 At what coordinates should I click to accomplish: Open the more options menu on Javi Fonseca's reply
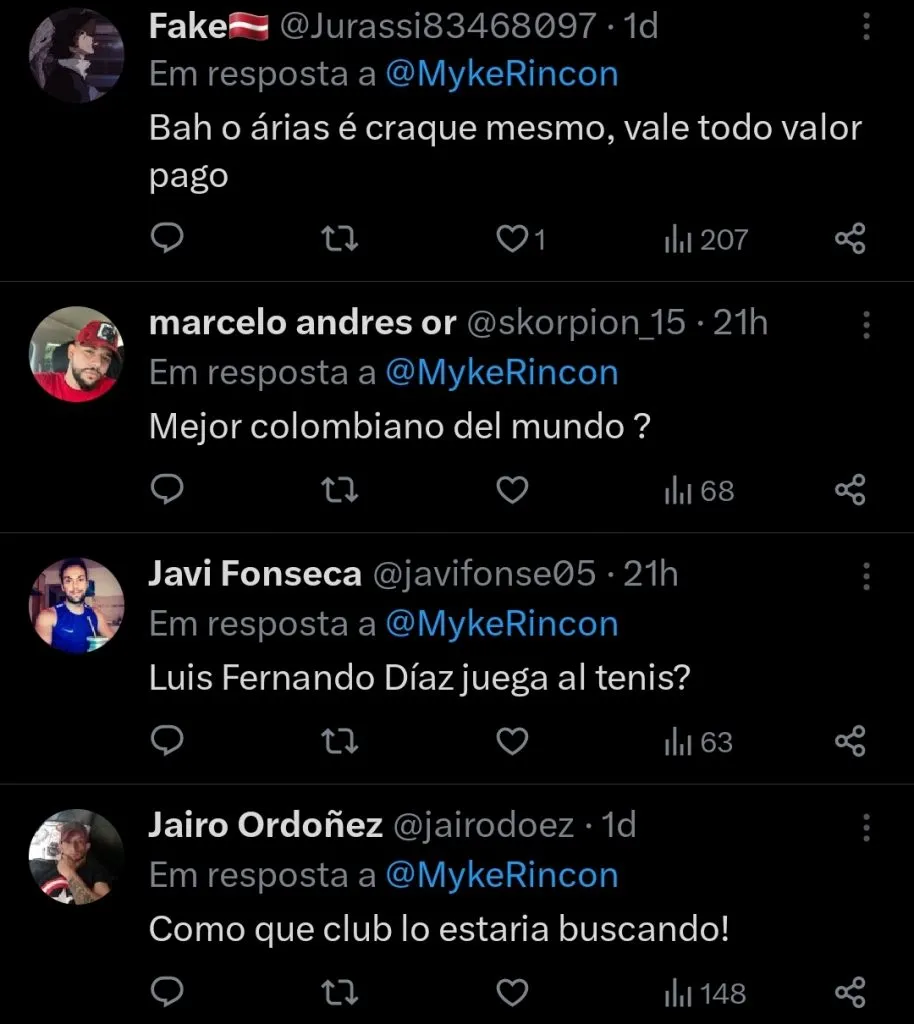866,576
